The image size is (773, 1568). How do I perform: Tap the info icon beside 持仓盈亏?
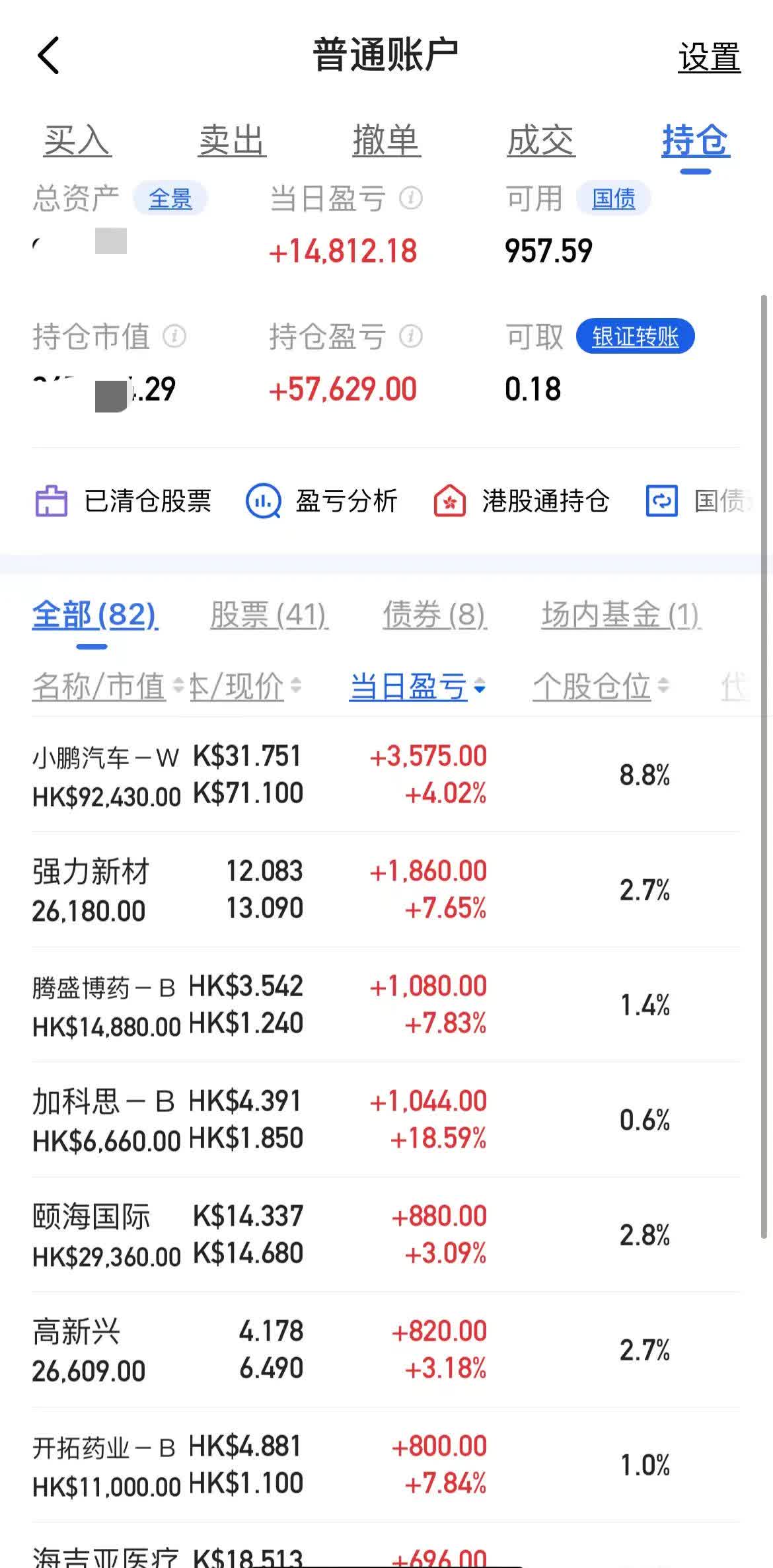(x=410, y=336)
